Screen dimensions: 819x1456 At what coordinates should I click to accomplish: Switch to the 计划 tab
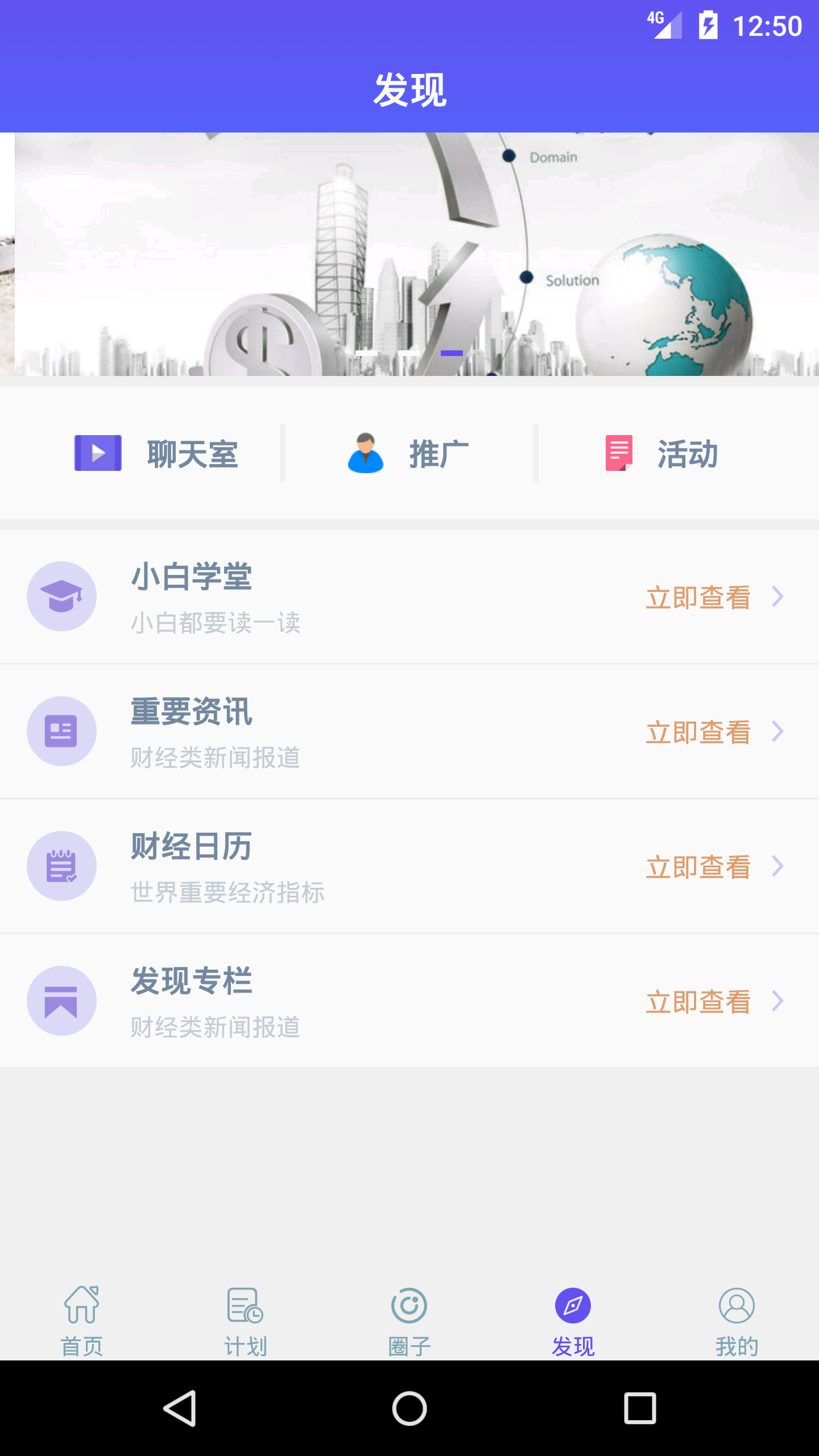point(245,1321)
